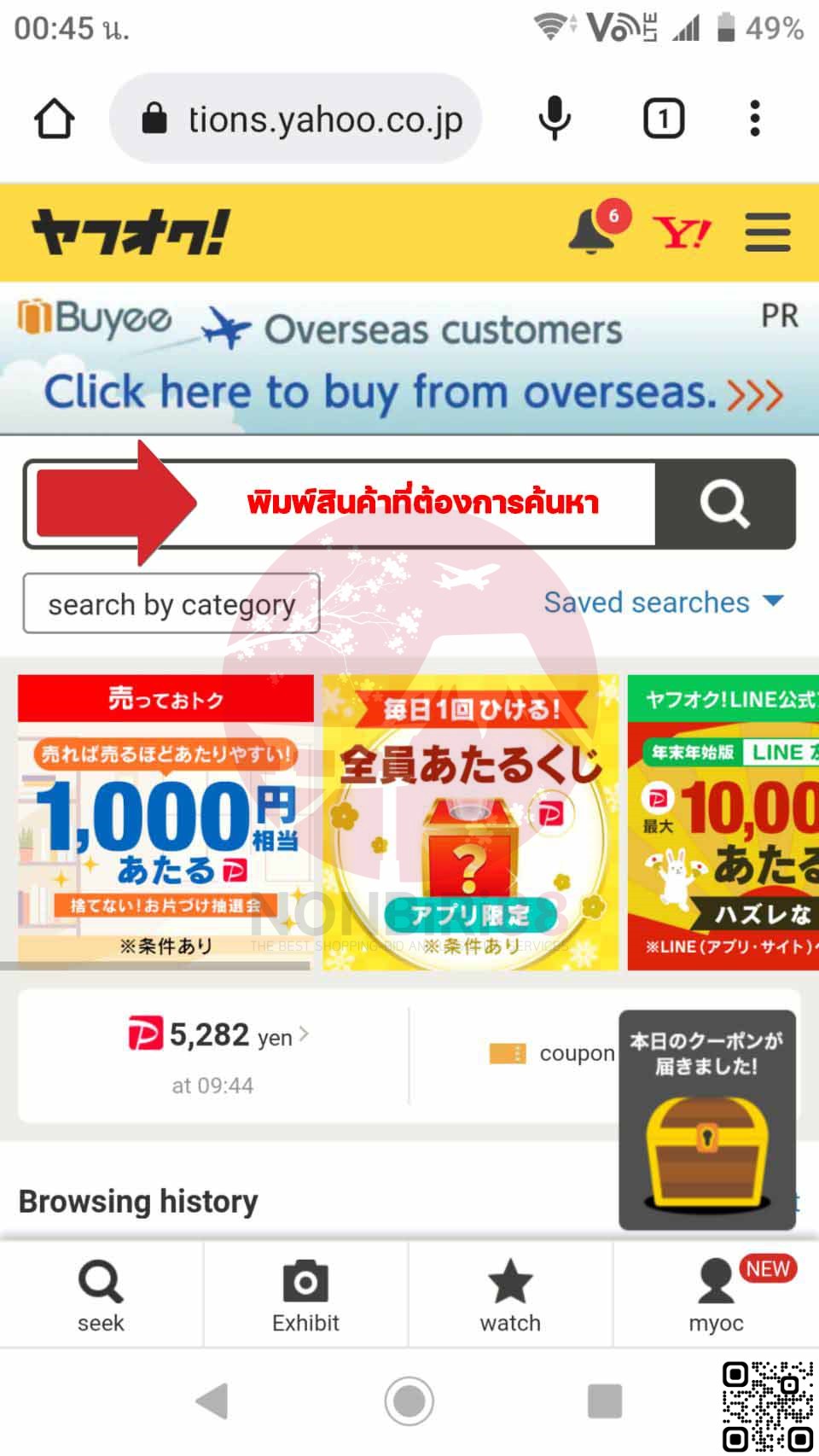
Task: Open the coupon section
Action: (x=553, y=1054)
